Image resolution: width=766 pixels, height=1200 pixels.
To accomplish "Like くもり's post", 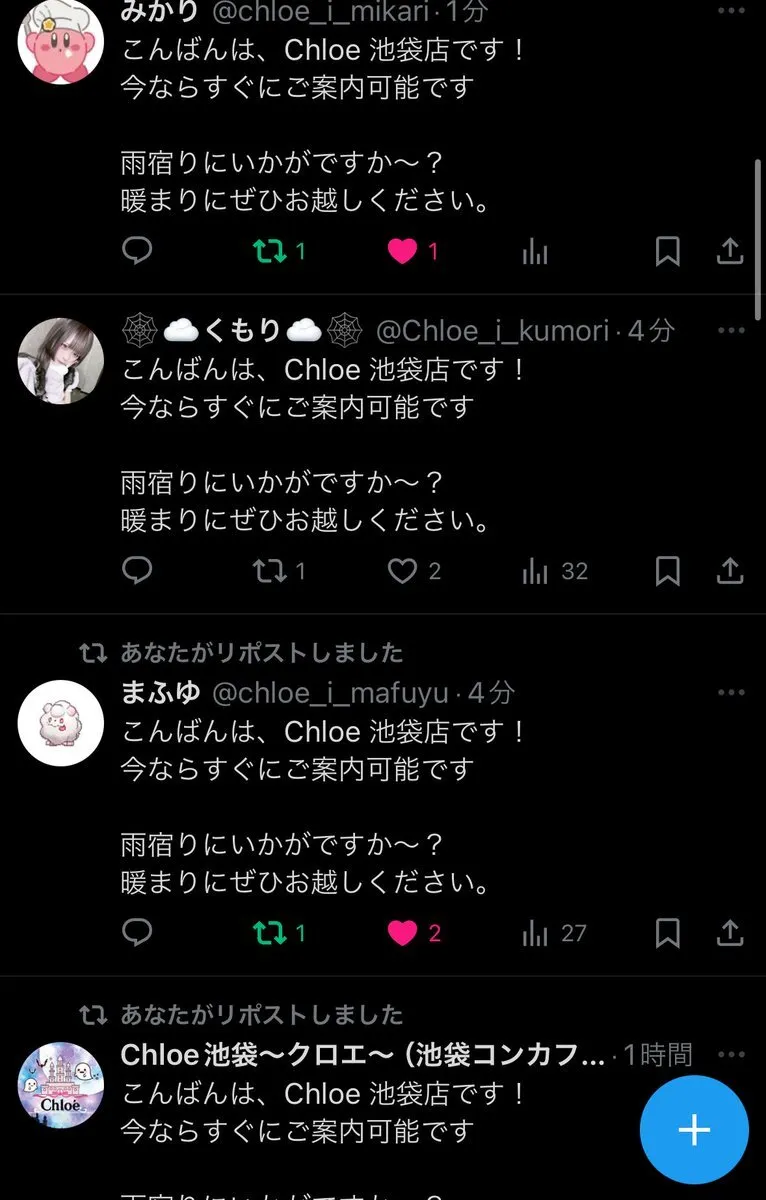I will point(402,571).
